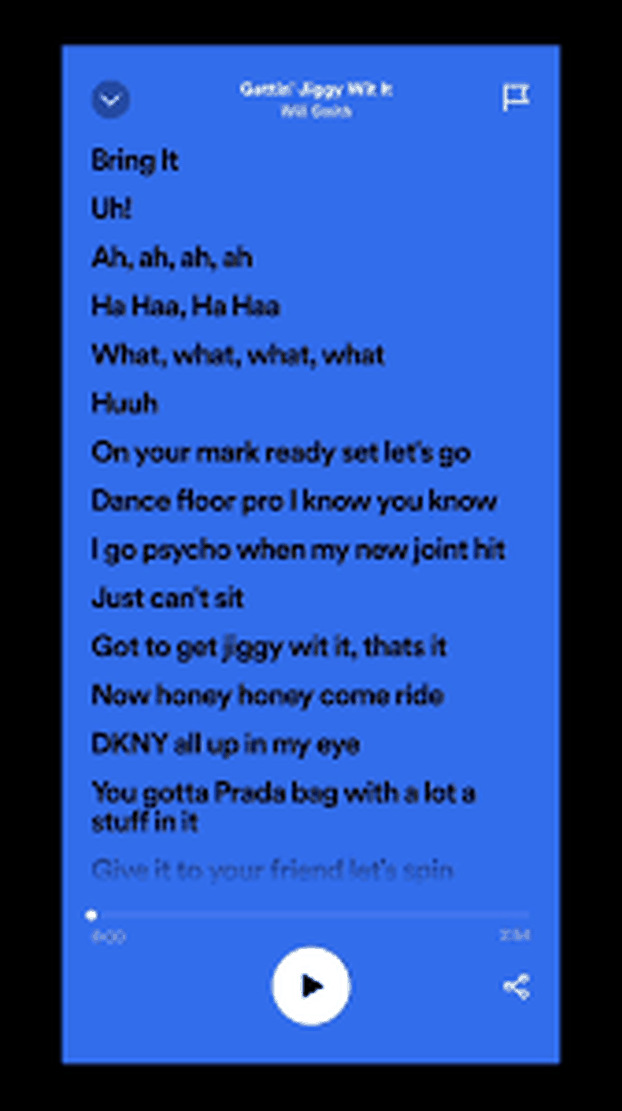Tap the song progress bar to seek

(x=310, y=915)
